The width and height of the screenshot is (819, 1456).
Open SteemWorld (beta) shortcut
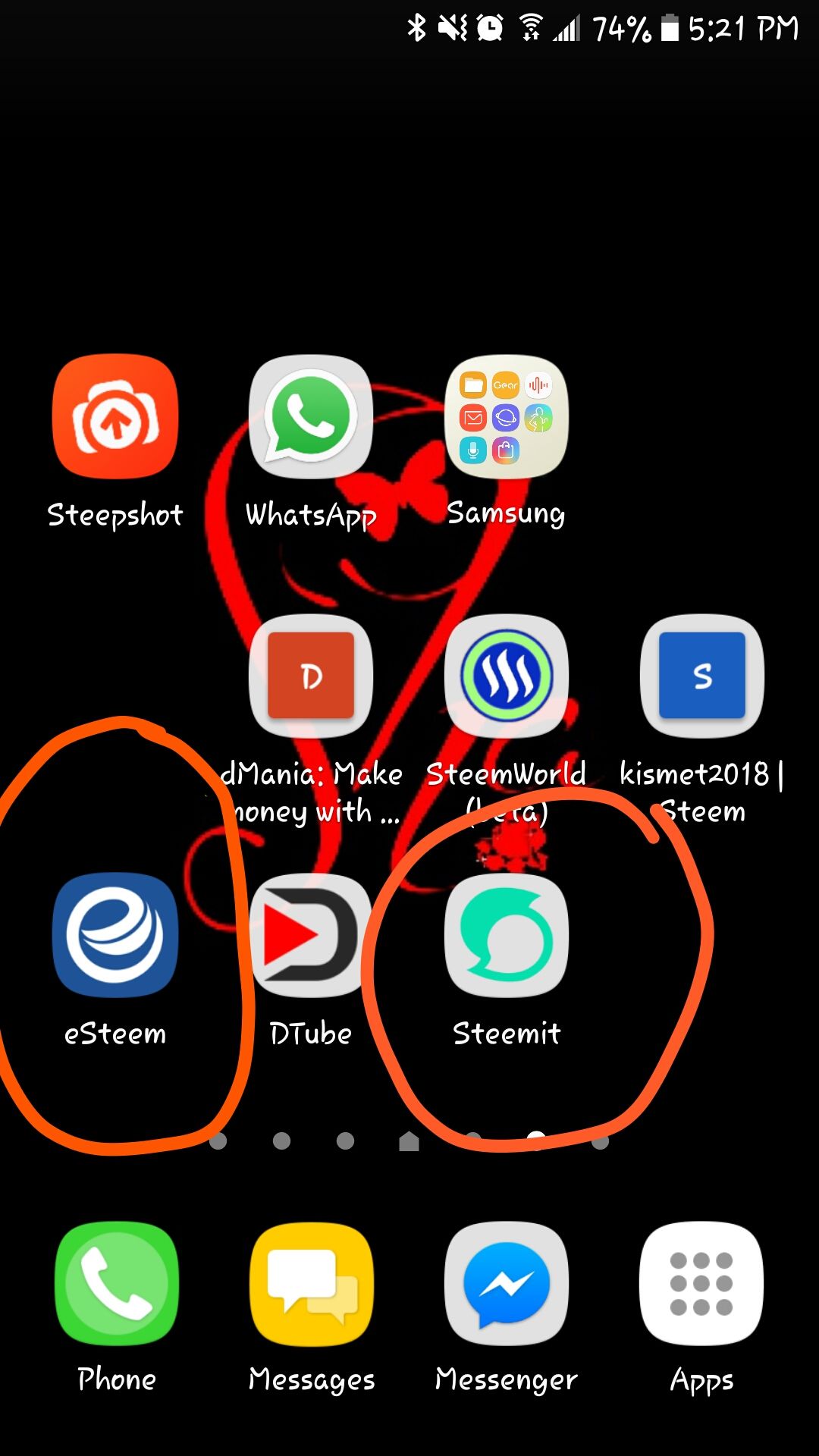coord(506,676)
